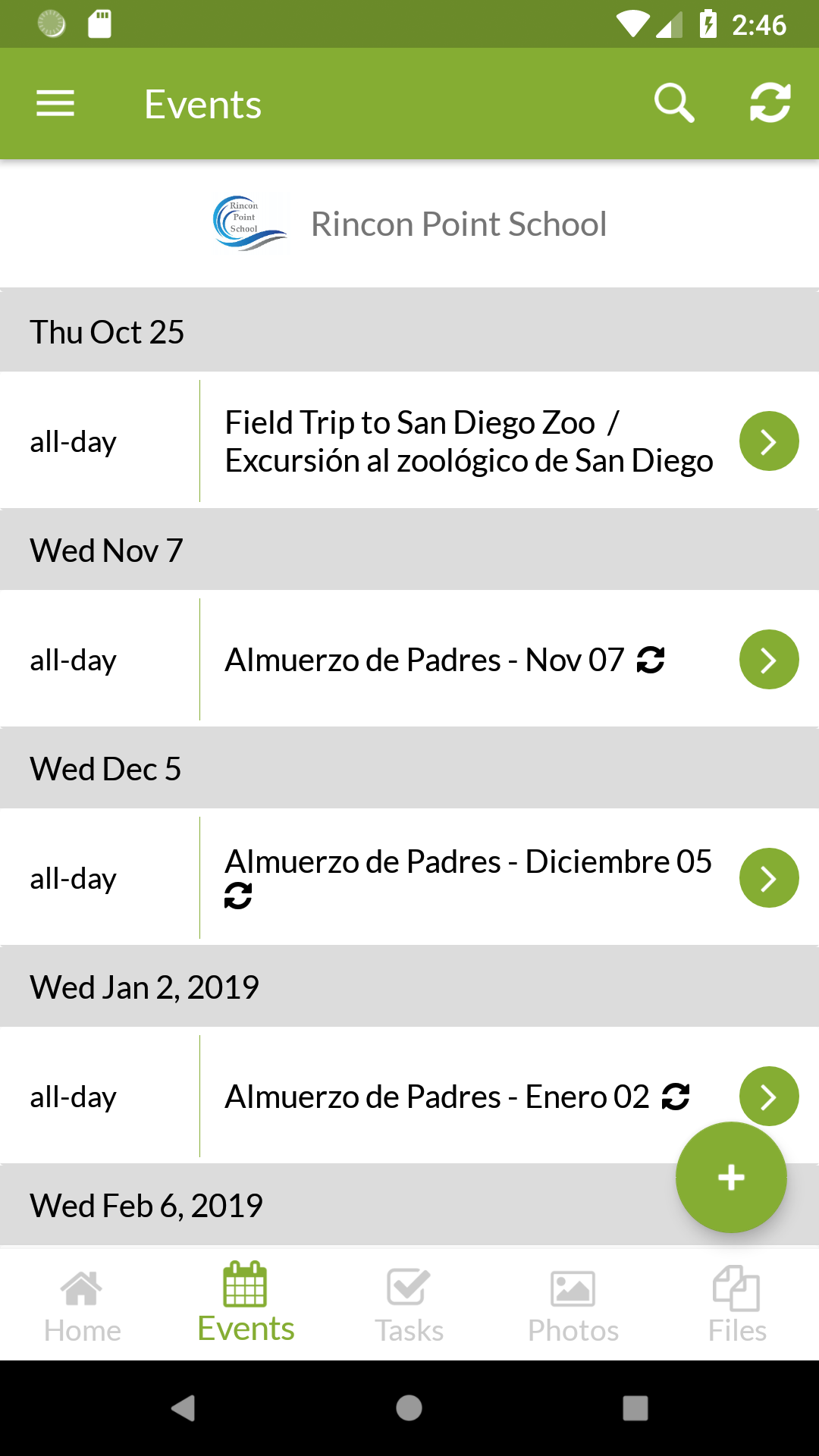Screen dimensions: 819x1456
Task: Open the Files tab
Action: pyautogui.click(x=737, y=1304)
